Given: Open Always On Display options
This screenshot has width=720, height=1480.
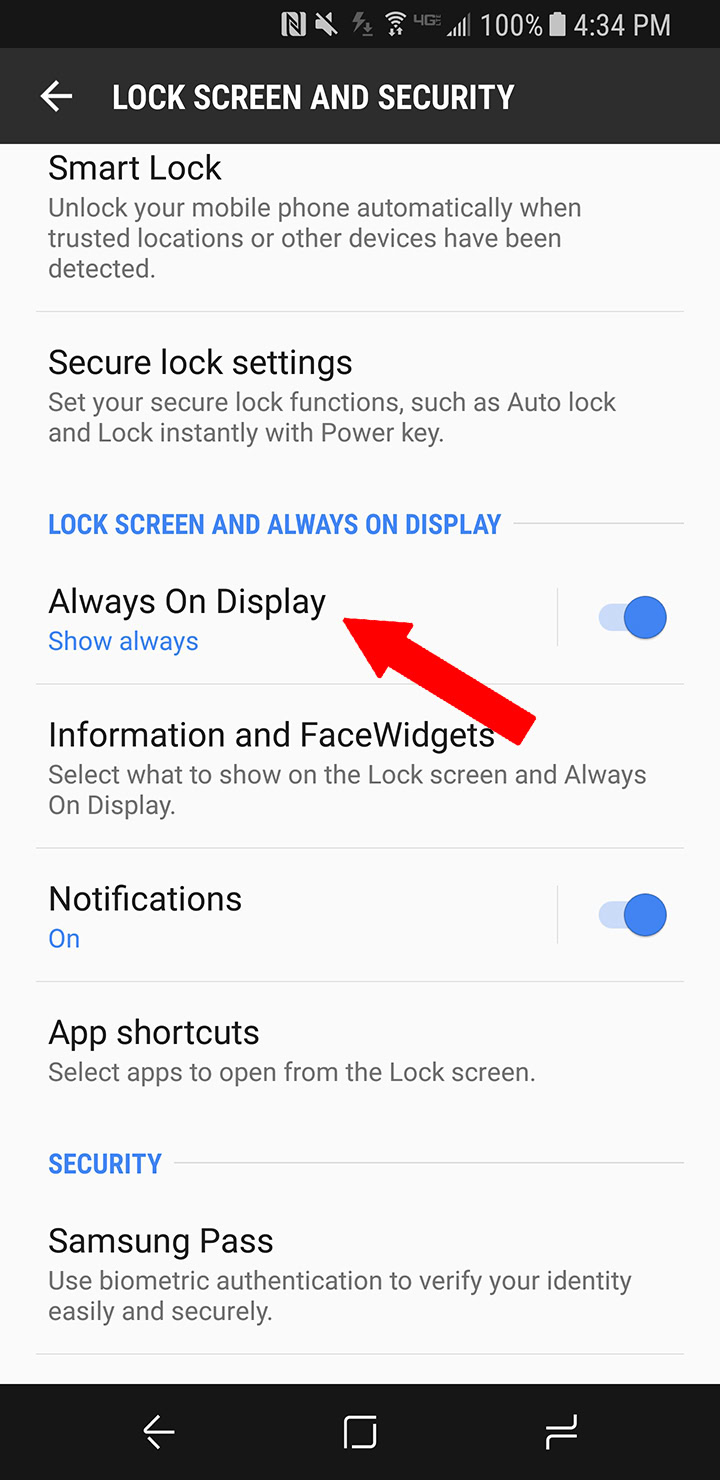Looking at the screenshot, I should 296,618.
